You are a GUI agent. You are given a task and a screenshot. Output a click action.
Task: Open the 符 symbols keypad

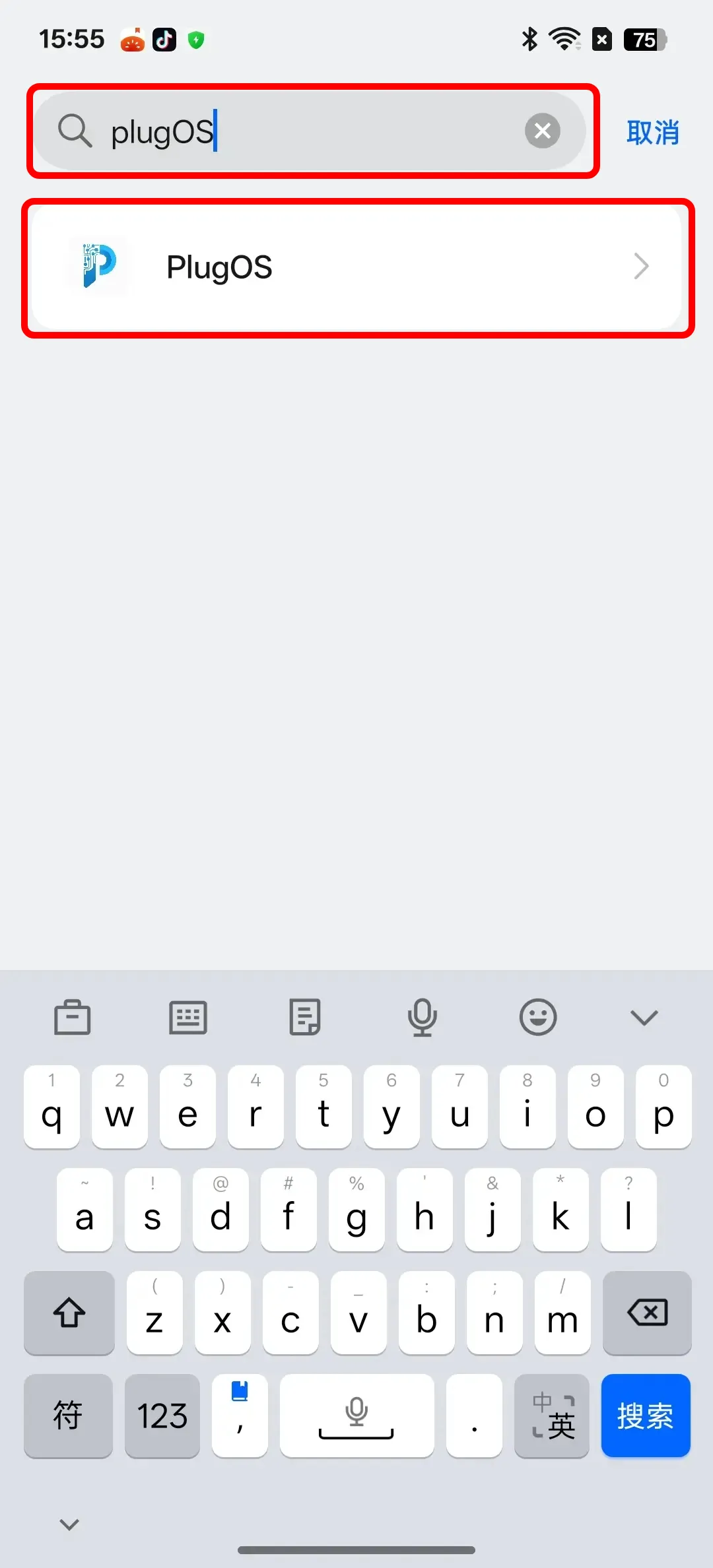[x=68, y=1416]
